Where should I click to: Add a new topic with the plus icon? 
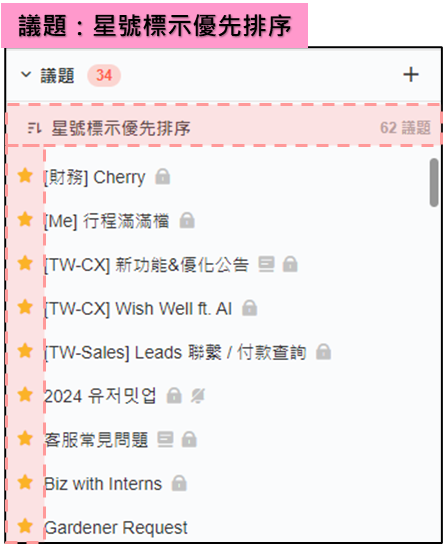pos(411,75)
